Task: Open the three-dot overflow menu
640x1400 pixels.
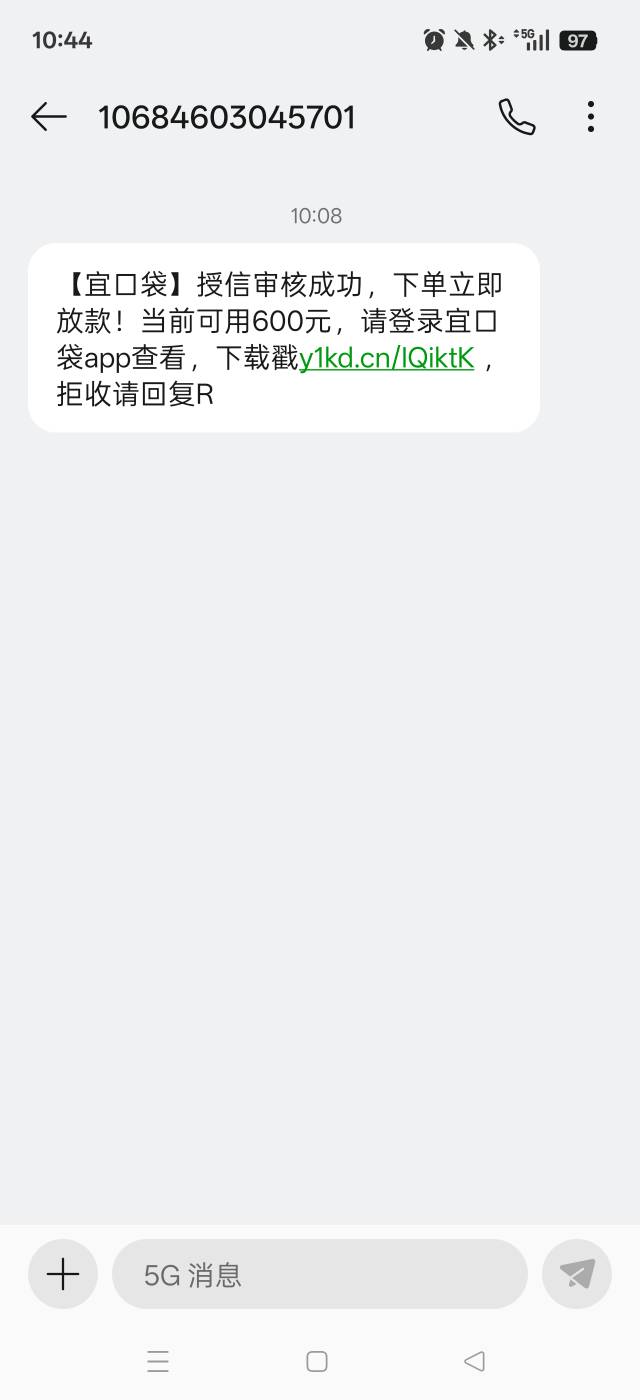Action: [591, 117]
